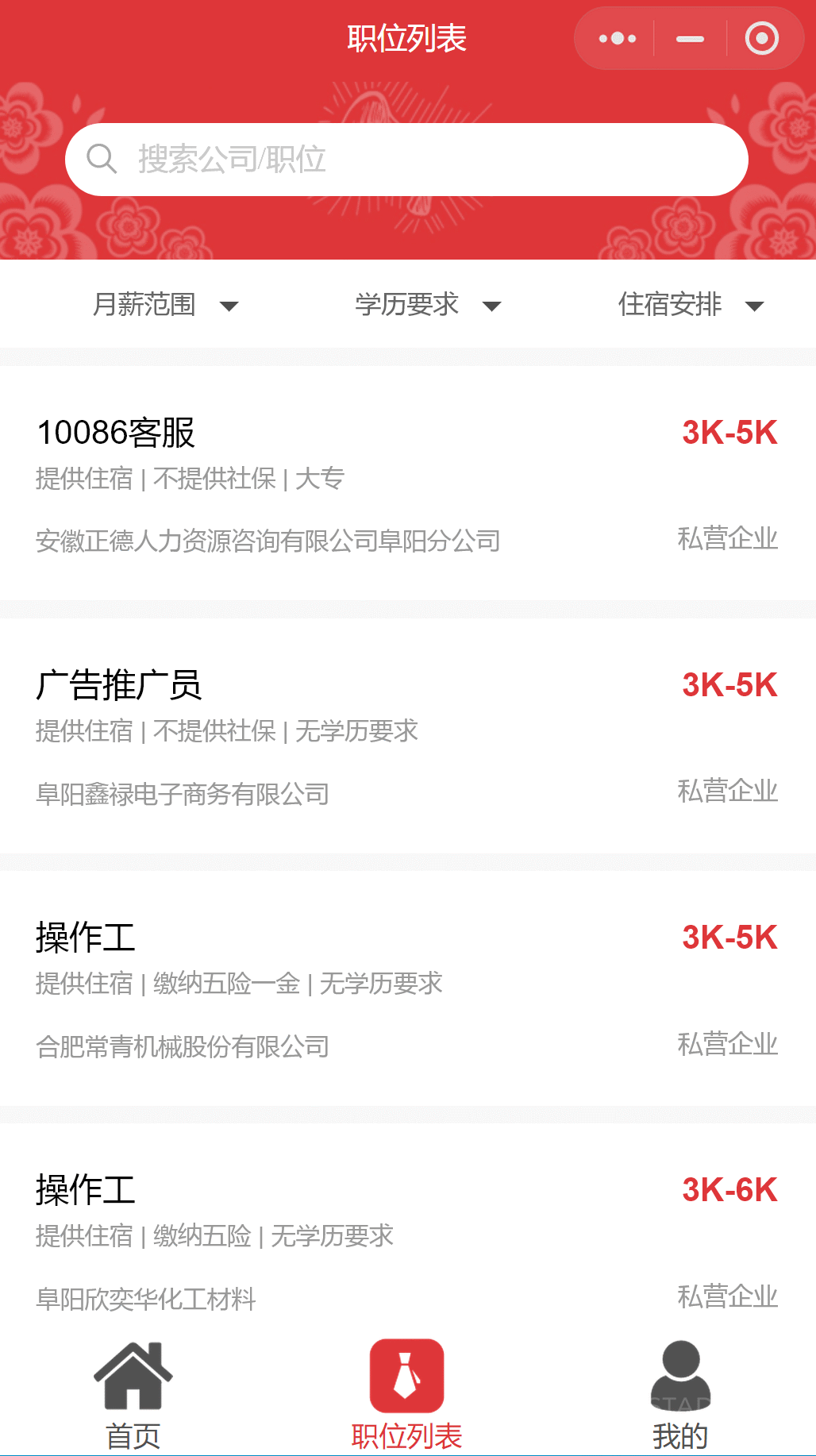Close the mini program with the circle icon

click(x=762, y=38)
